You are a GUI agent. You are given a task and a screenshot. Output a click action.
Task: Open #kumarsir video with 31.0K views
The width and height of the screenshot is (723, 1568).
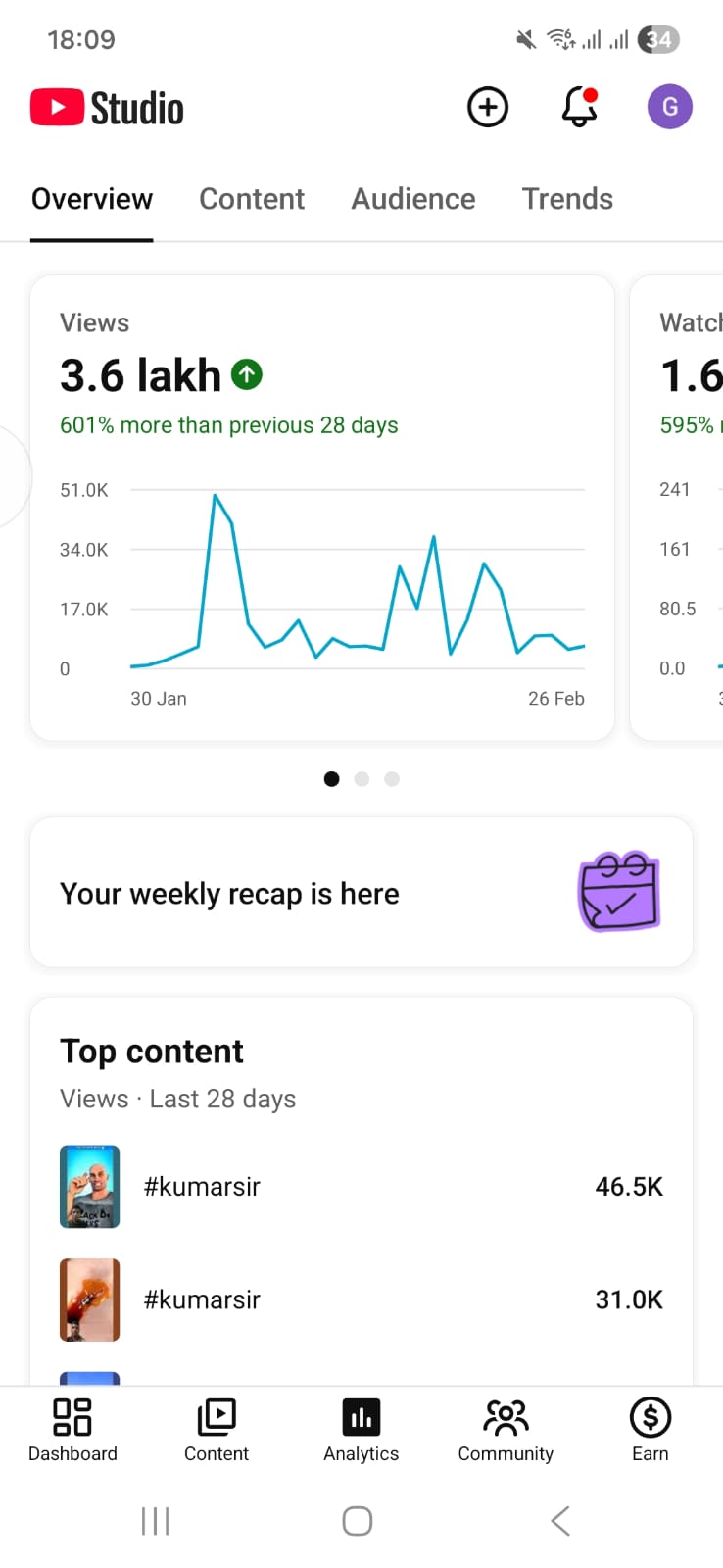(x=361, y=1299)
